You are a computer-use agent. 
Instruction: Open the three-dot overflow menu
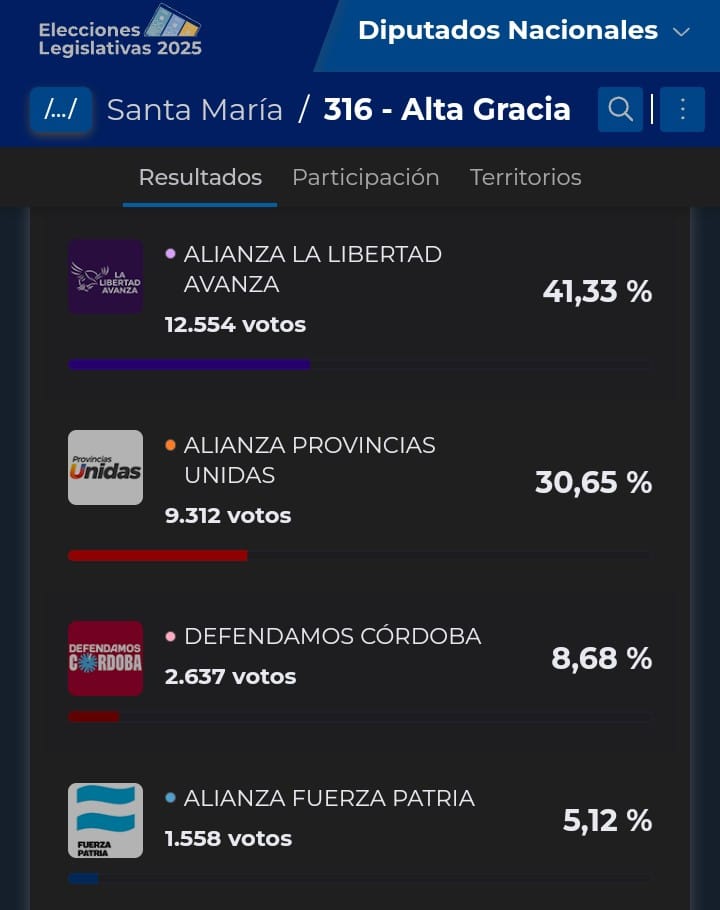(683, 109)
